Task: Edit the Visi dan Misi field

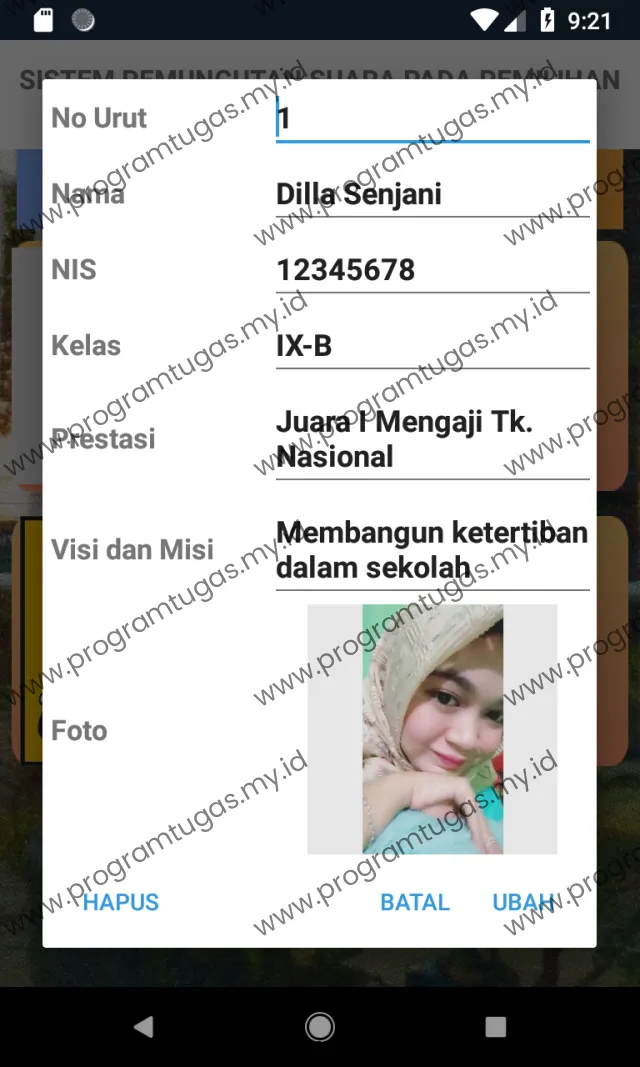Action: (x=432, y=549)
